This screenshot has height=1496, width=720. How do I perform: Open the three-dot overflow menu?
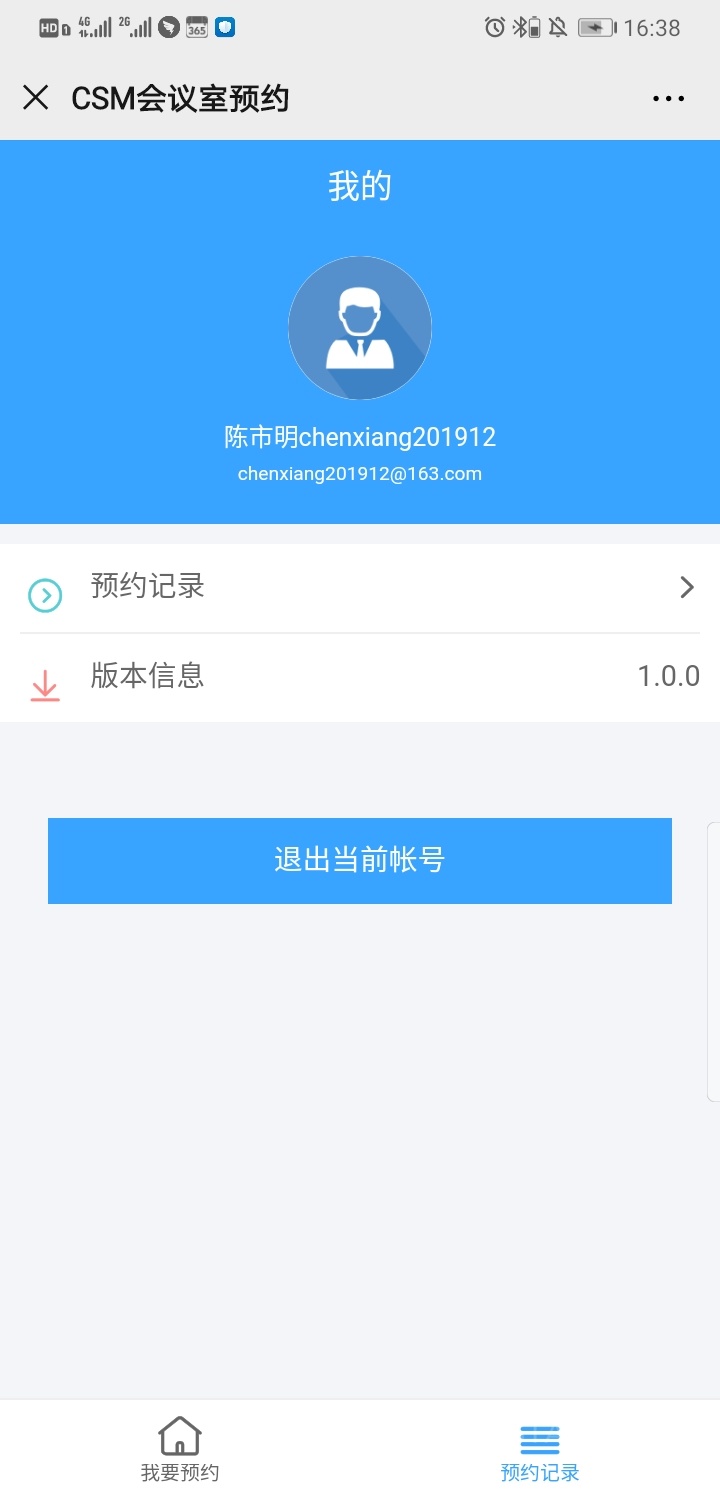[668, 98]
